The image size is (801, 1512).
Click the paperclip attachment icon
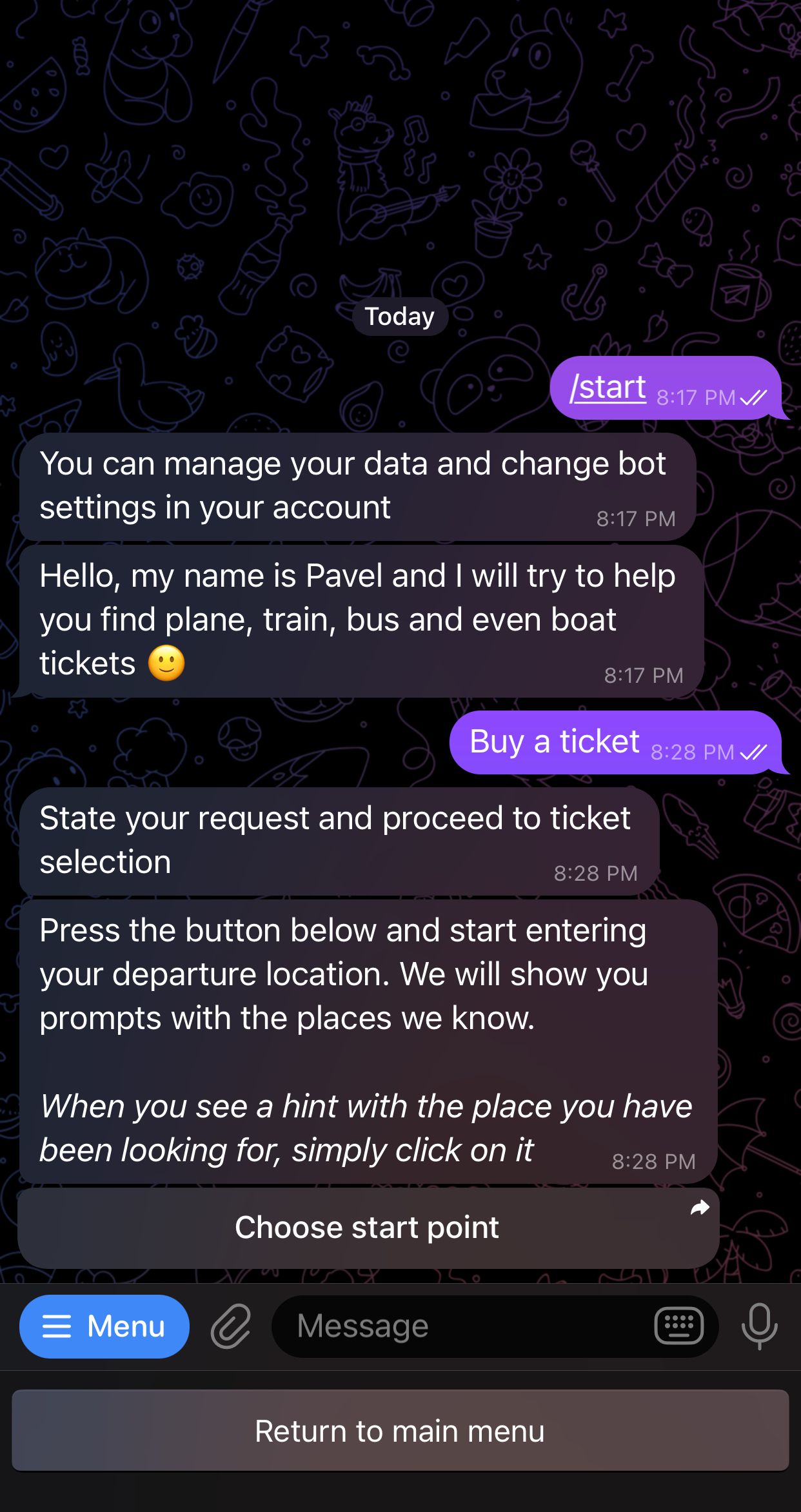tap(232, 1326)
